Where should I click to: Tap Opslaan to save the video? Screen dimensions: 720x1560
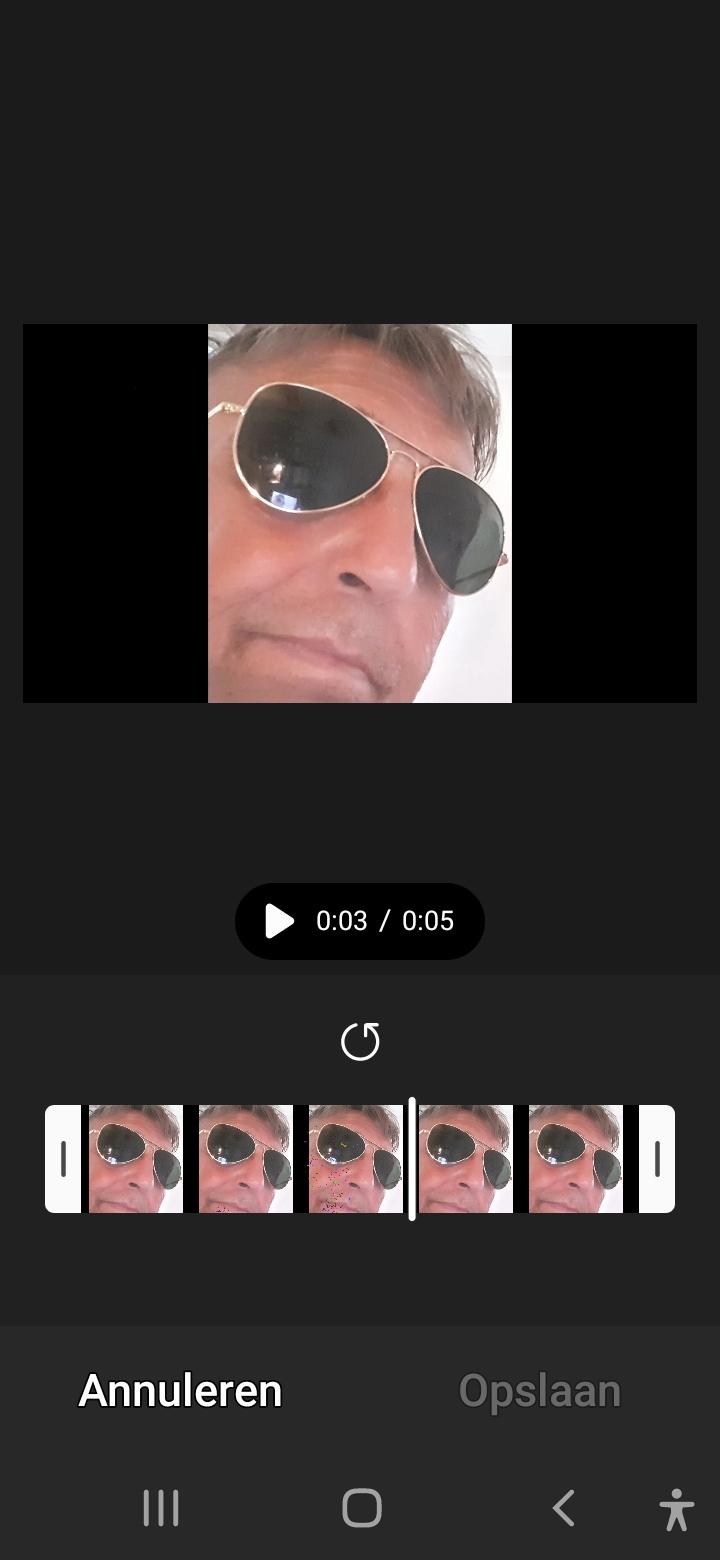point(539,1391)
